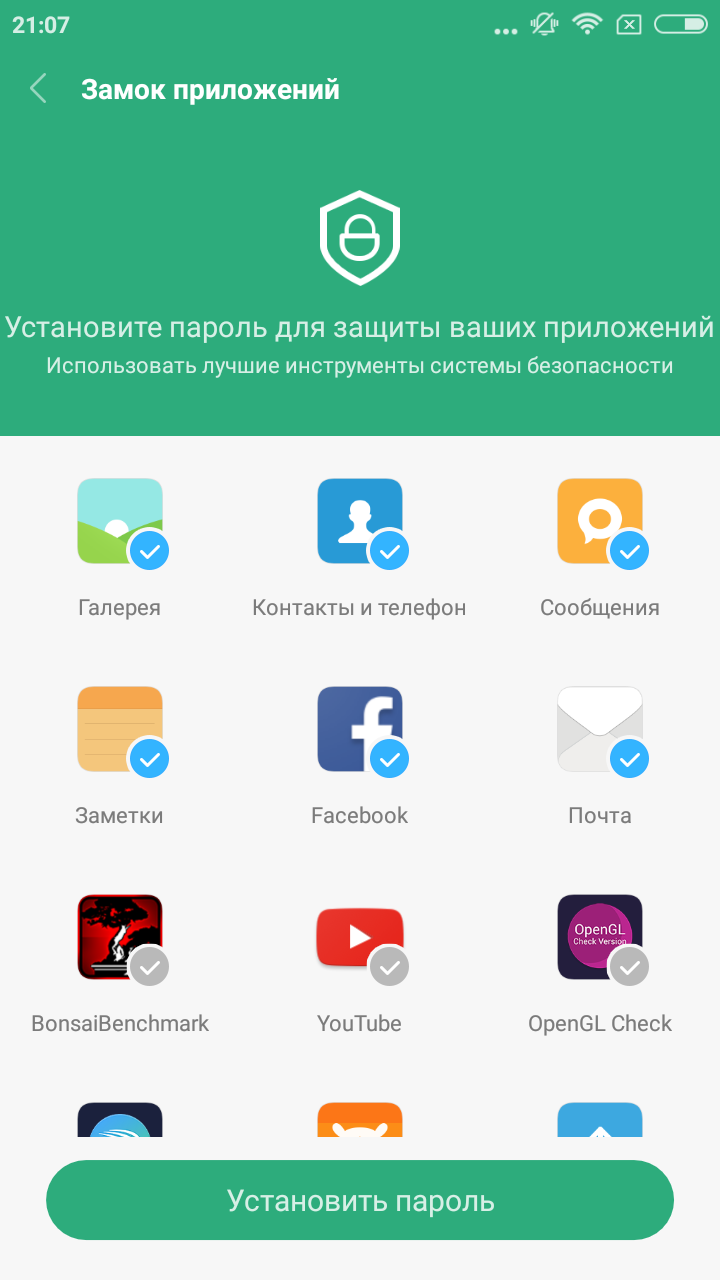
Task: Tap the Установить пароль button
Action: (x=360, y=1200)
